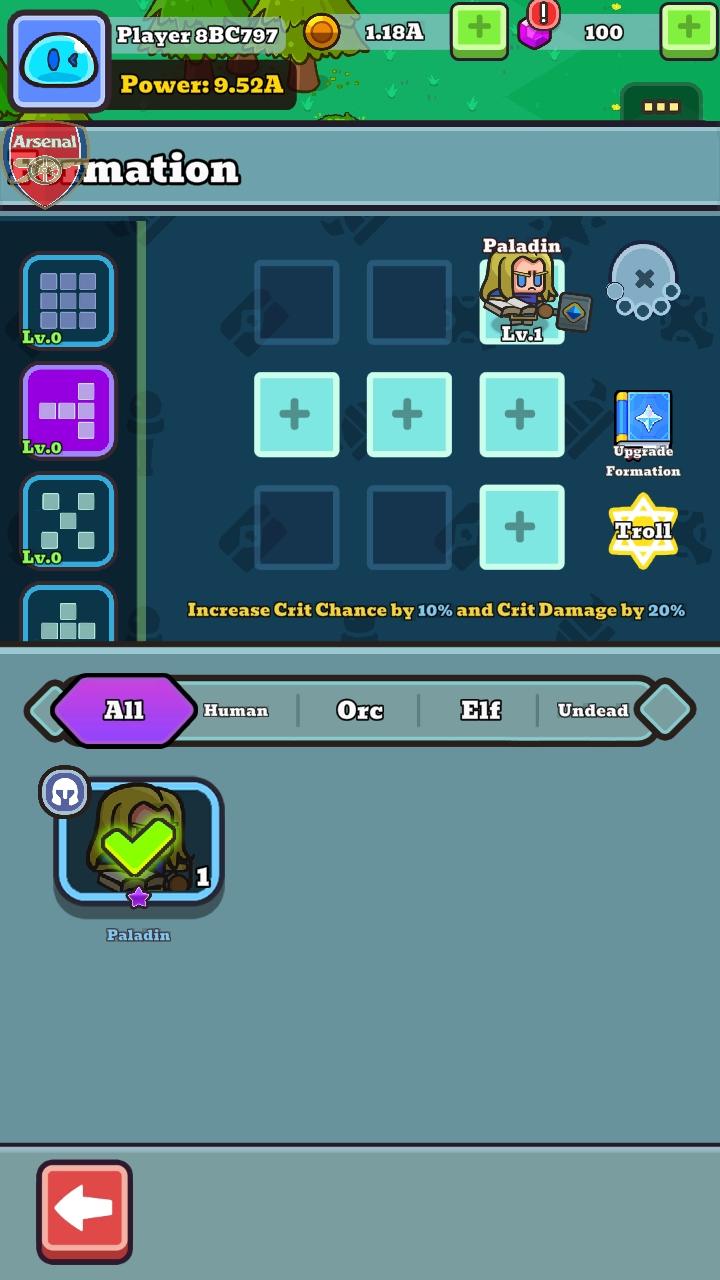Filter heroes by Orc

pos(360,710)
